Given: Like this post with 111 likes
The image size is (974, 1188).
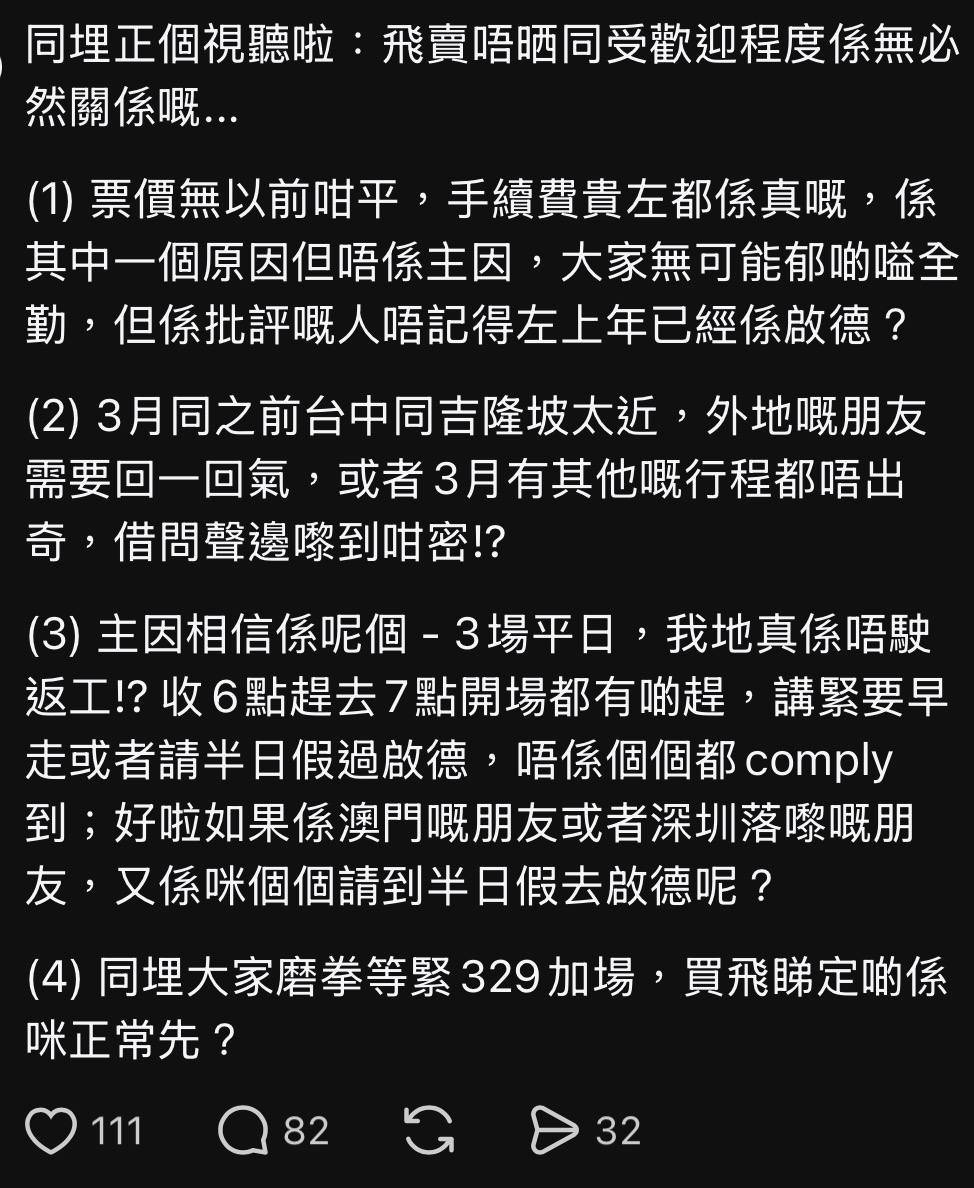Looking at the screenshot, I should tap(50, 1130).
